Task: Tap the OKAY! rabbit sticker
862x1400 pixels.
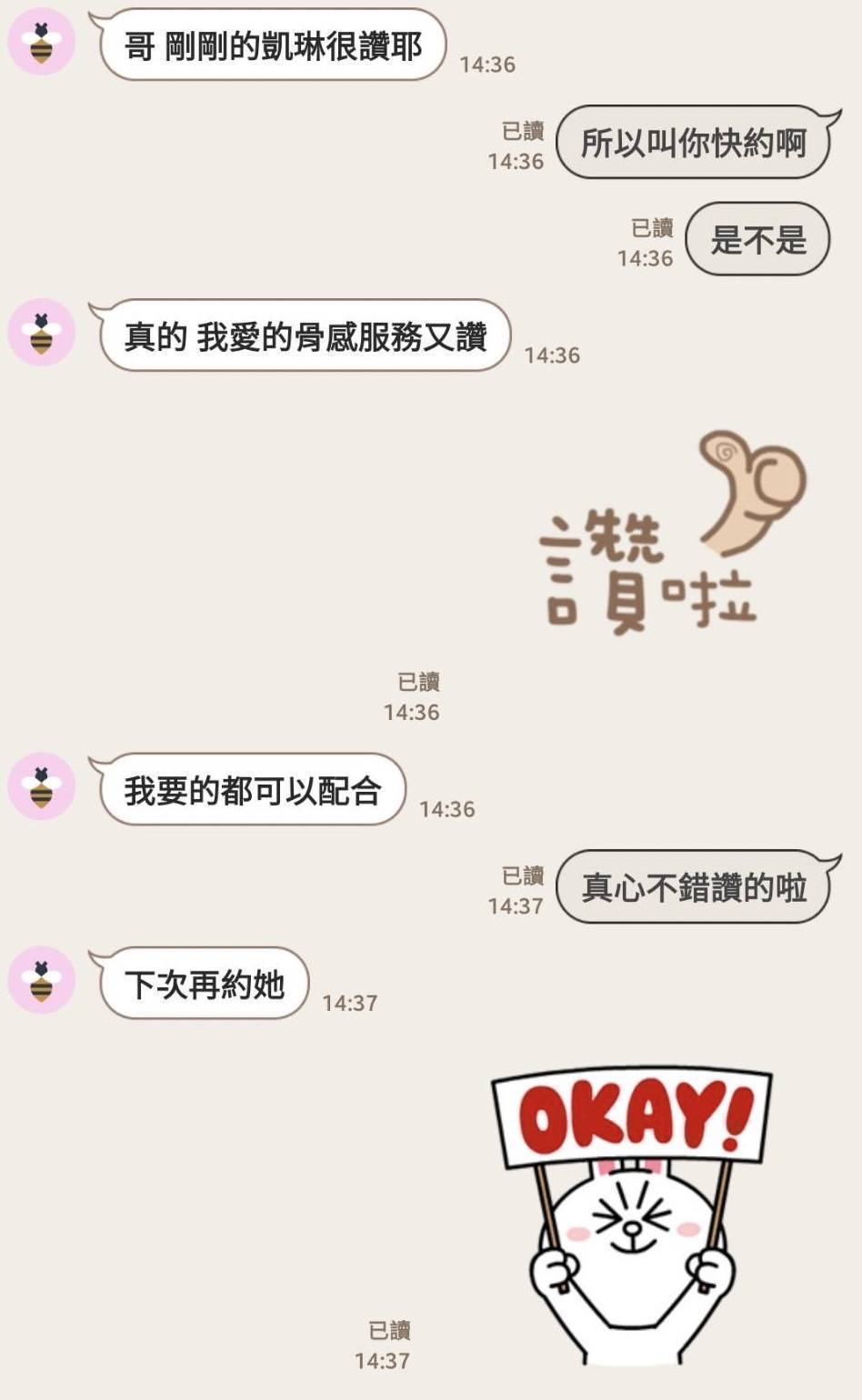Action: tap(631, 1214)
